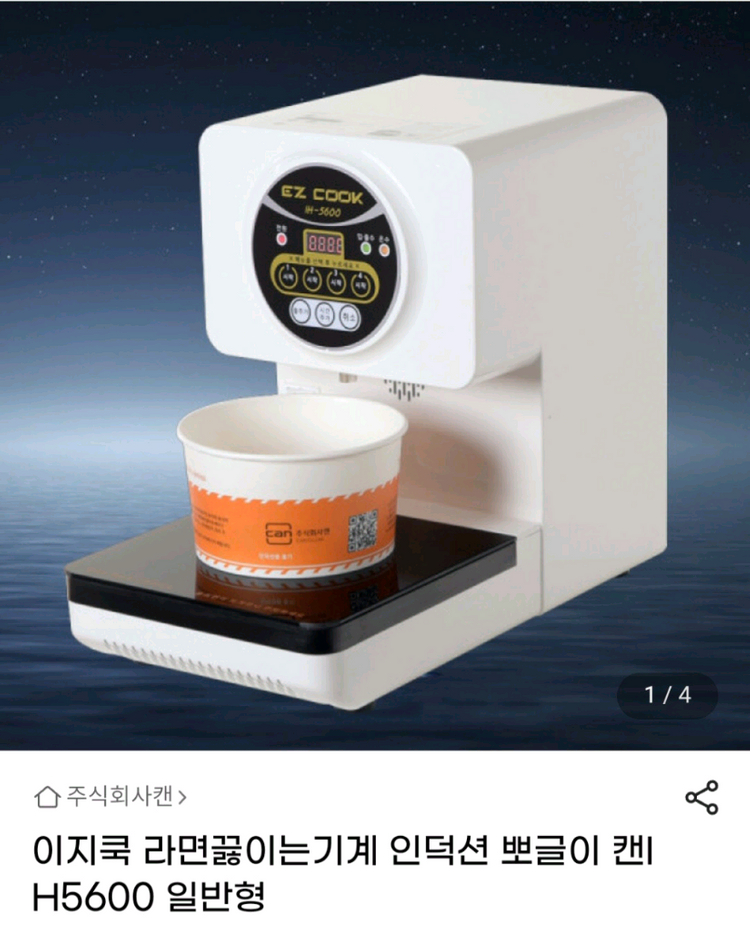Open the 주식회사캔 store page
This screenshot has width=750, height=931.
point(111,797)
